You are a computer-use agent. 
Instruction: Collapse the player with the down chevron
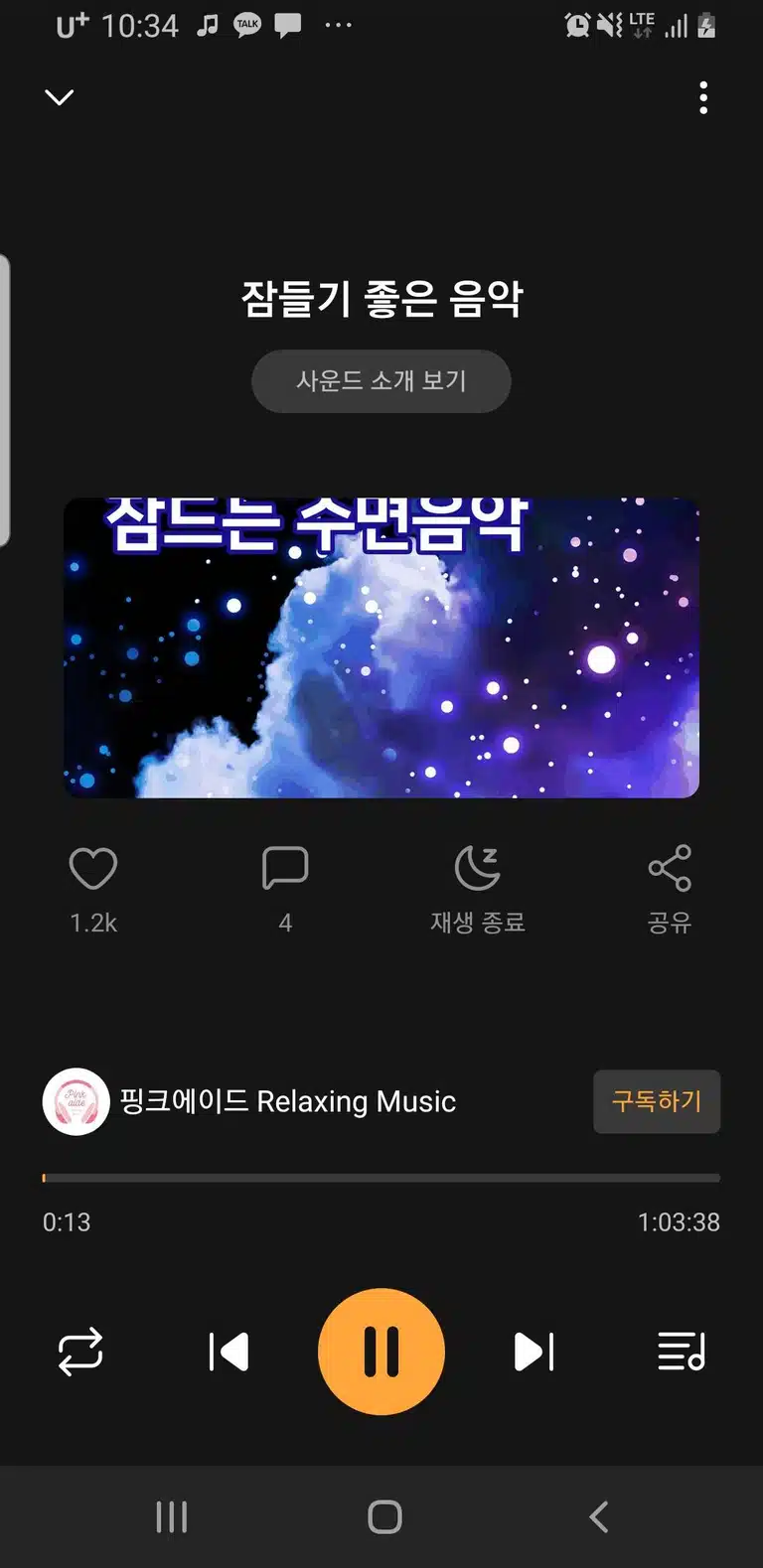point(60,97)
